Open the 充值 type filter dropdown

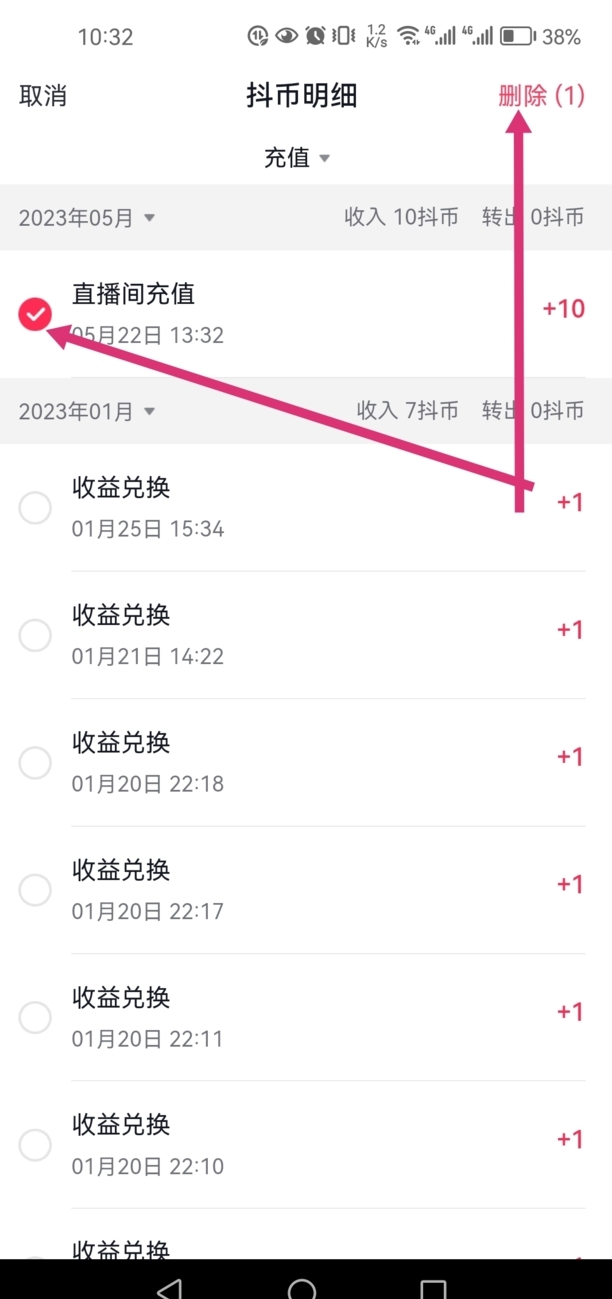(x=296, y=158)
